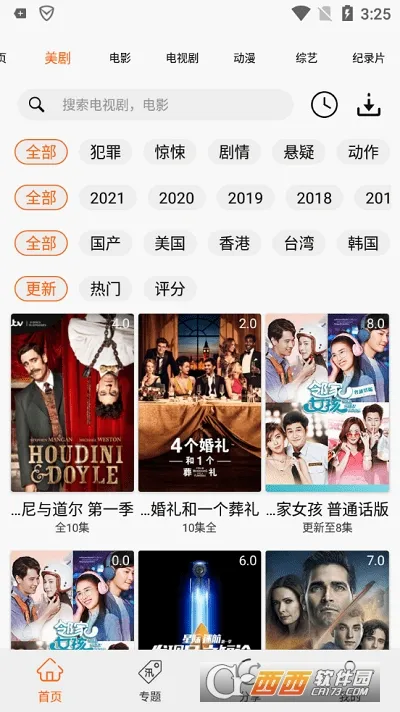Open the downloads icon

click(369, 105)
